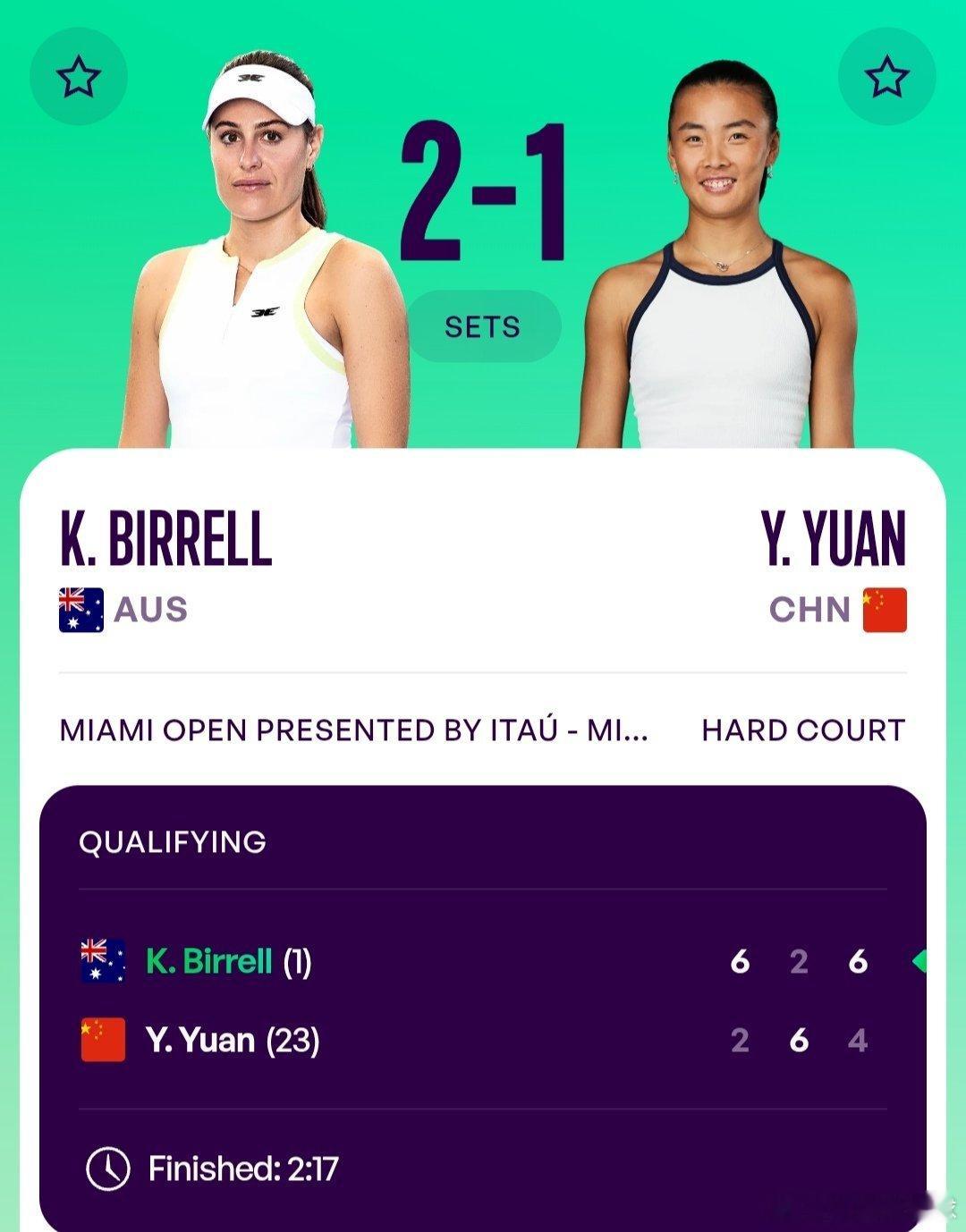Open K. Birrell's player profile link
The width and height of the screenshot is (966, 1232).
tap(165, 536)
